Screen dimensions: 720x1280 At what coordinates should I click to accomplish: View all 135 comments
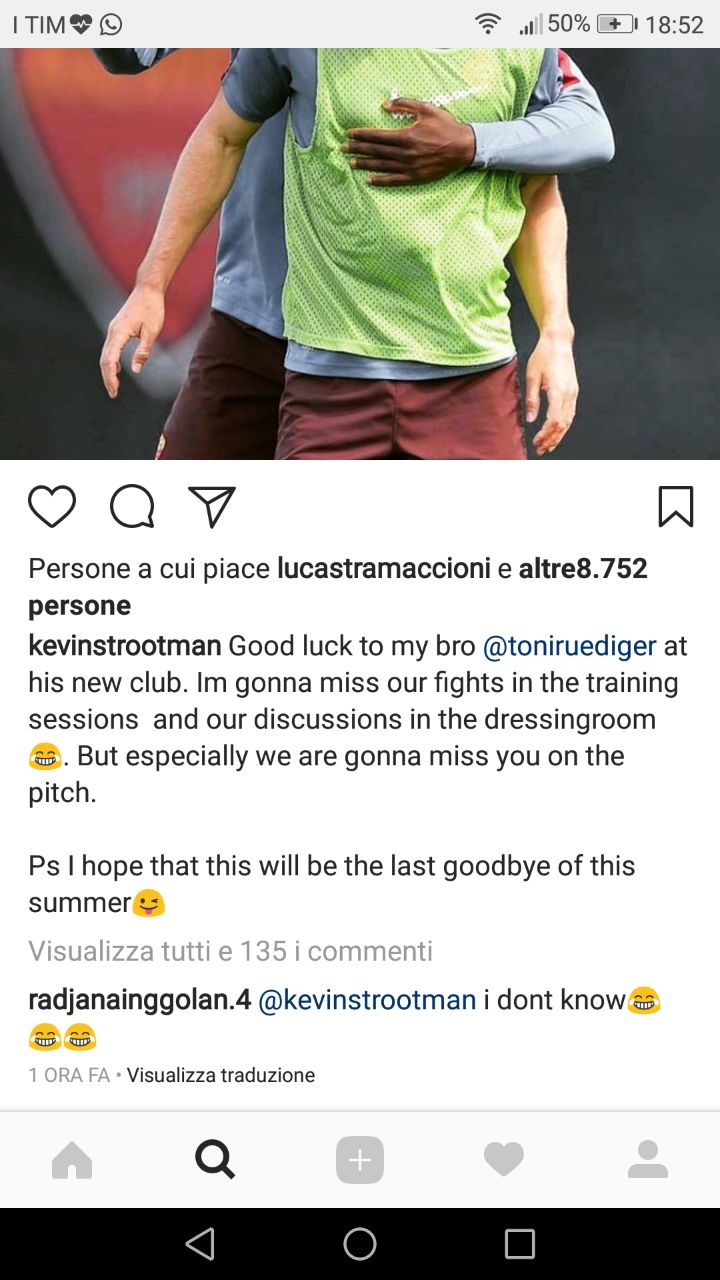(x=230, y=951)
